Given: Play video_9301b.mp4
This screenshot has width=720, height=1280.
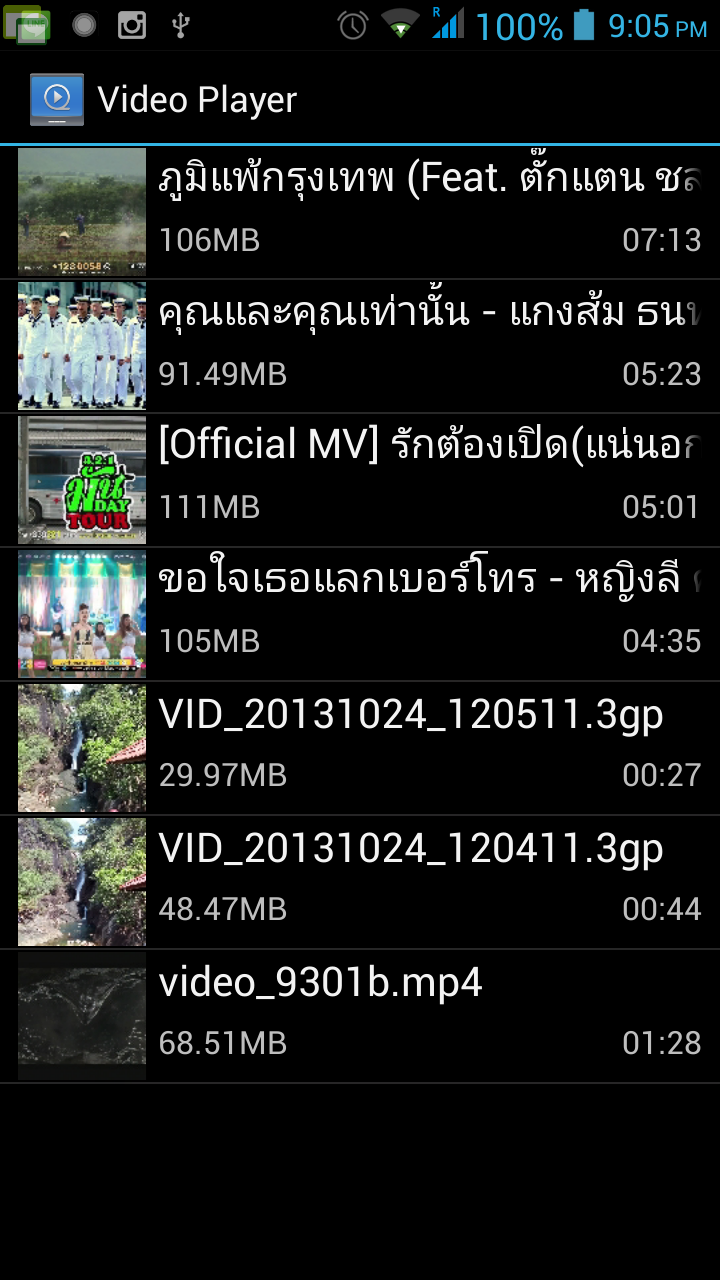Looking at the screenshot, I should pos(360,1015).
